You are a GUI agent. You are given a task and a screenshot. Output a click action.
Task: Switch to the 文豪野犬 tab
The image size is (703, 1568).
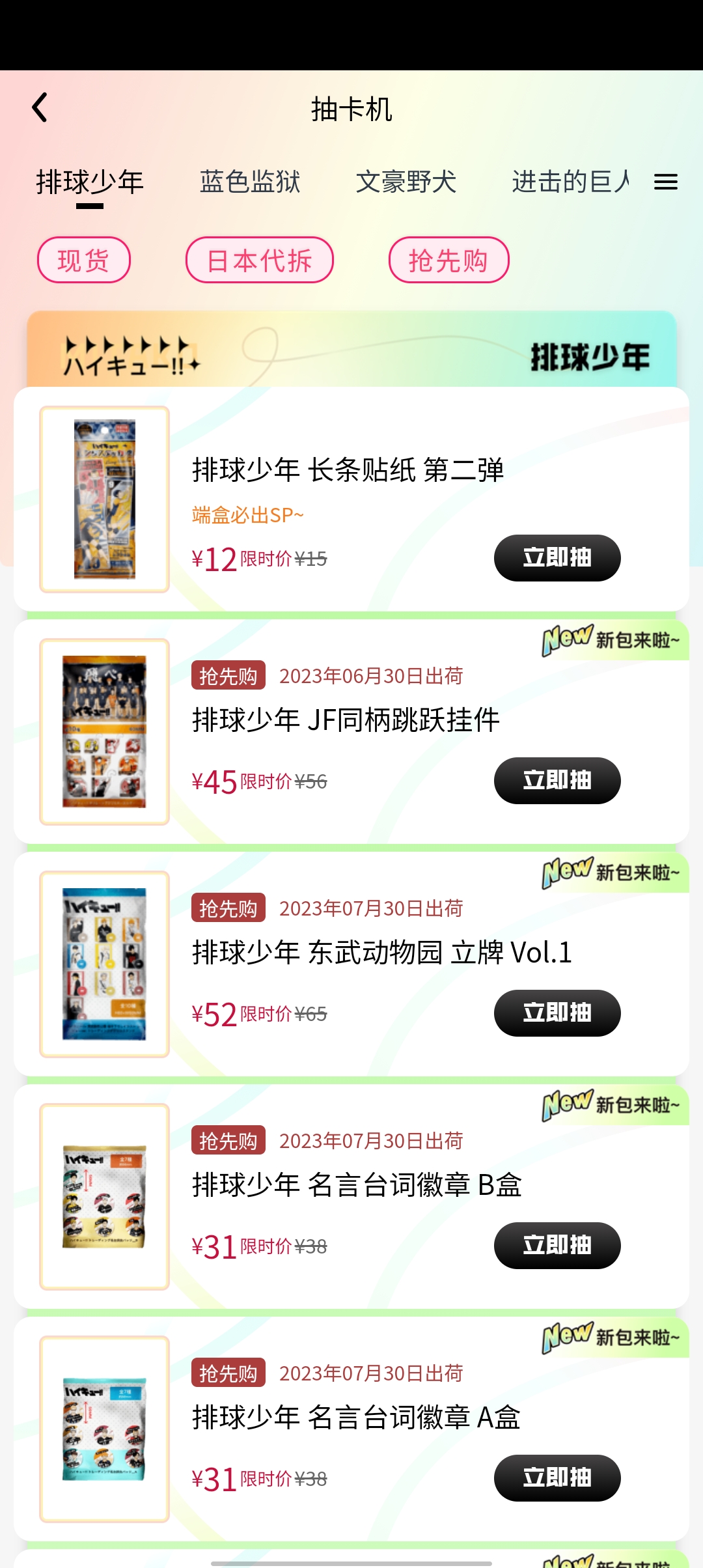[x=406, y=182]
